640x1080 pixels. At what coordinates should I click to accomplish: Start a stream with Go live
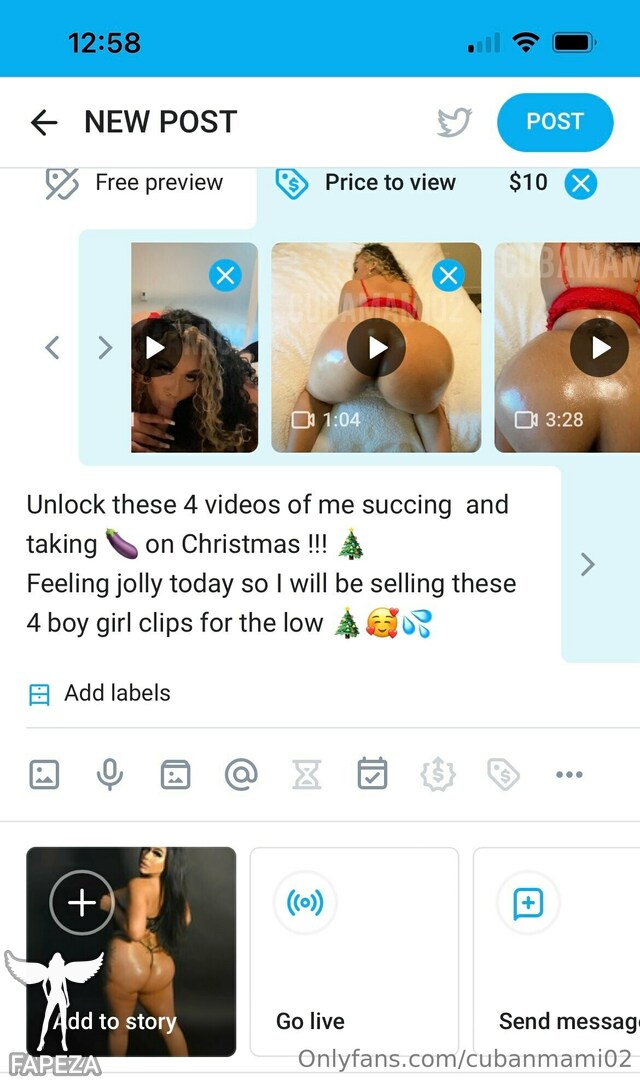(354, 951)
